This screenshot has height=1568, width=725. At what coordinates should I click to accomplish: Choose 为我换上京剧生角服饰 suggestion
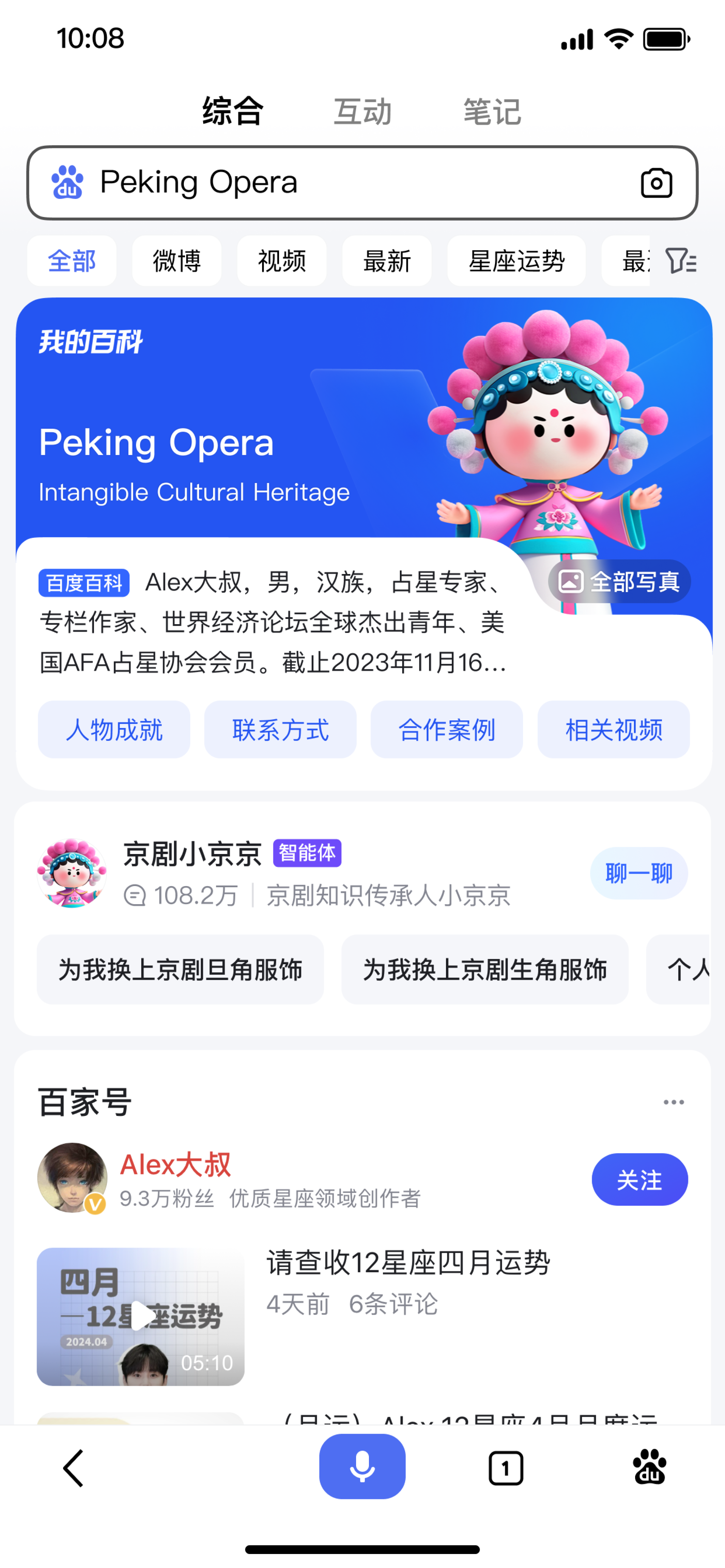click(485, 969)
